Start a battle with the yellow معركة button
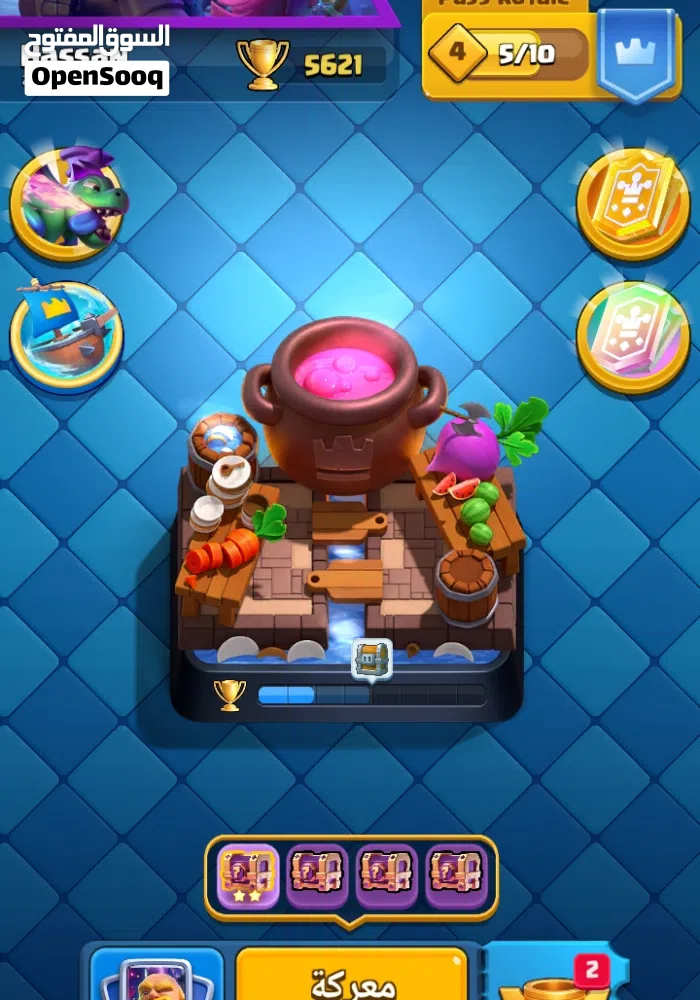700x1000 pixels. click(351, 975)
